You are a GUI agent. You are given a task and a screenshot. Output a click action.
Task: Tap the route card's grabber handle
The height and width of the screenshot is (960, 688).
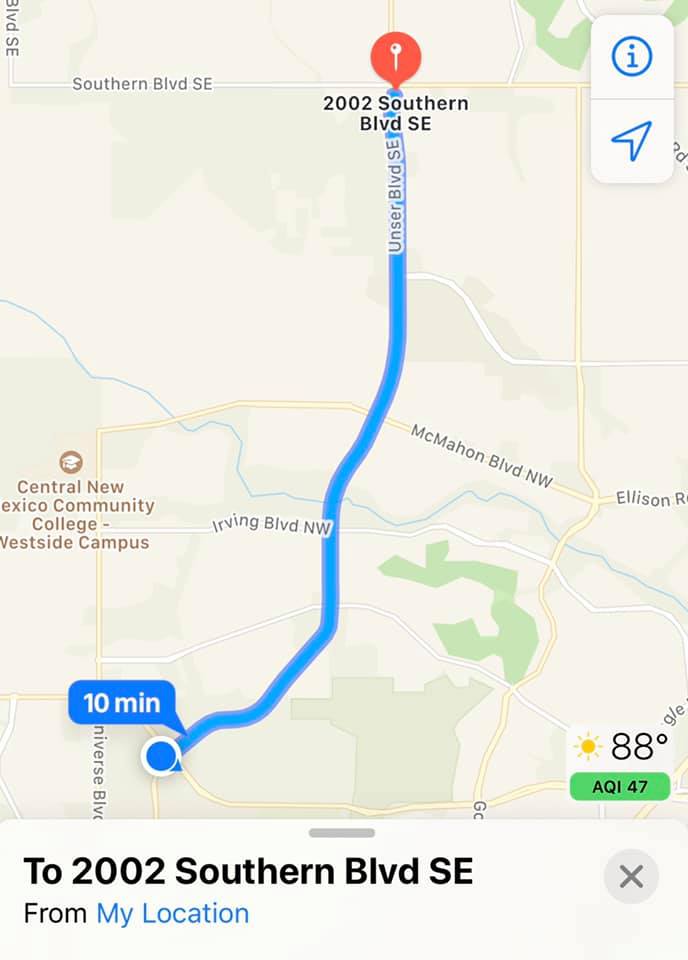point(342,832)
